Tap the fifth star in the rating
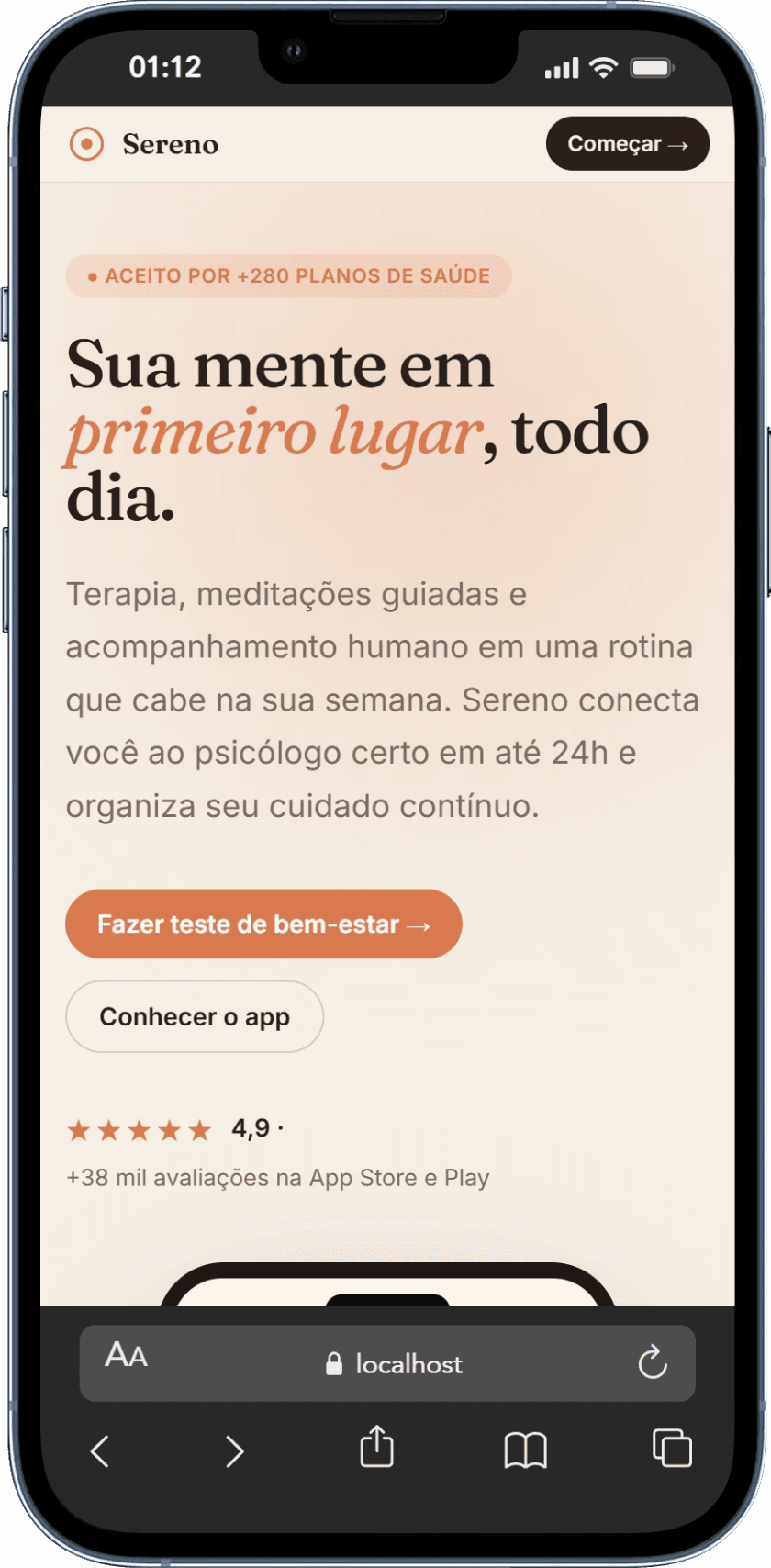 point(200,1130)
